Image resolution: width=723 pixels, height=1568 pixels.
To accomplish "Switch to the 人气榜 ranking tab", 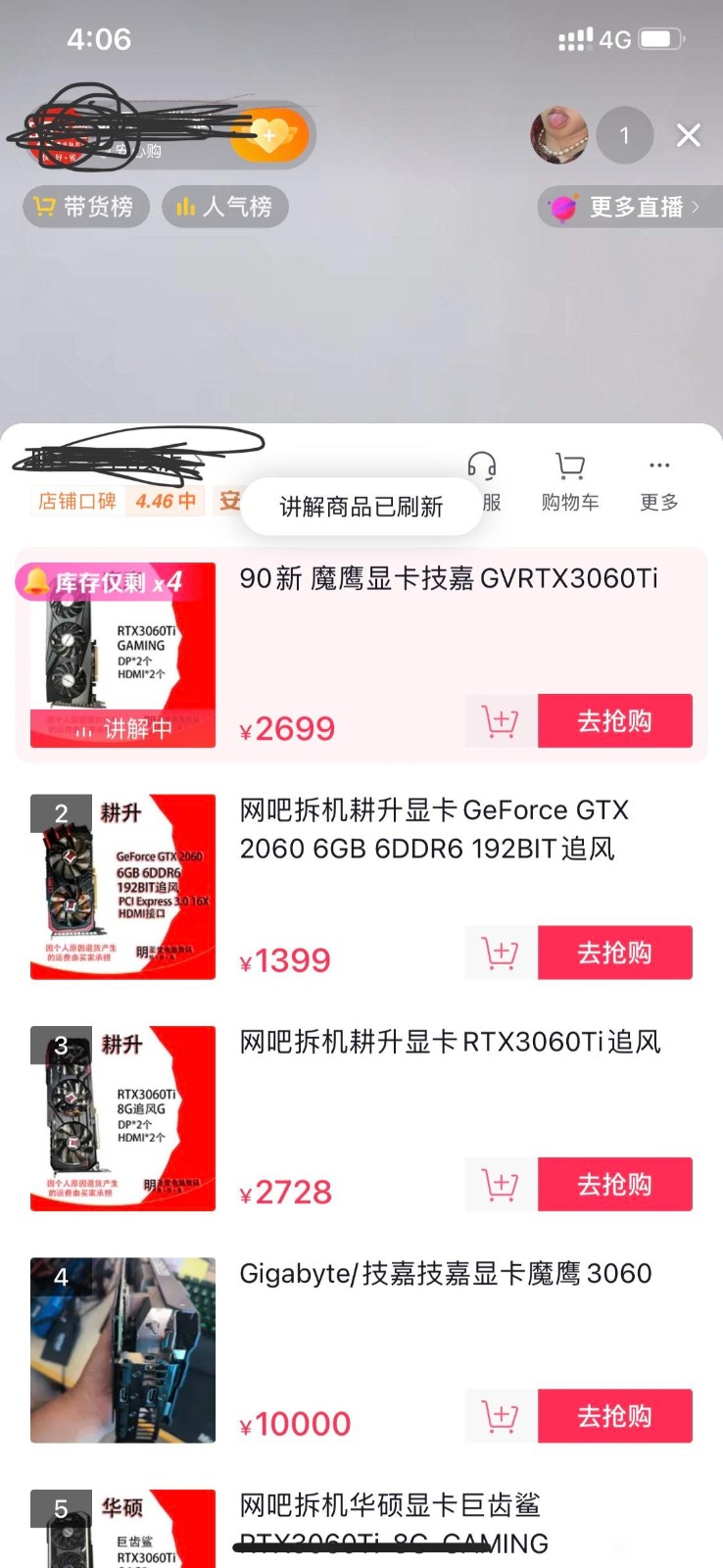I will pos(224,207).
